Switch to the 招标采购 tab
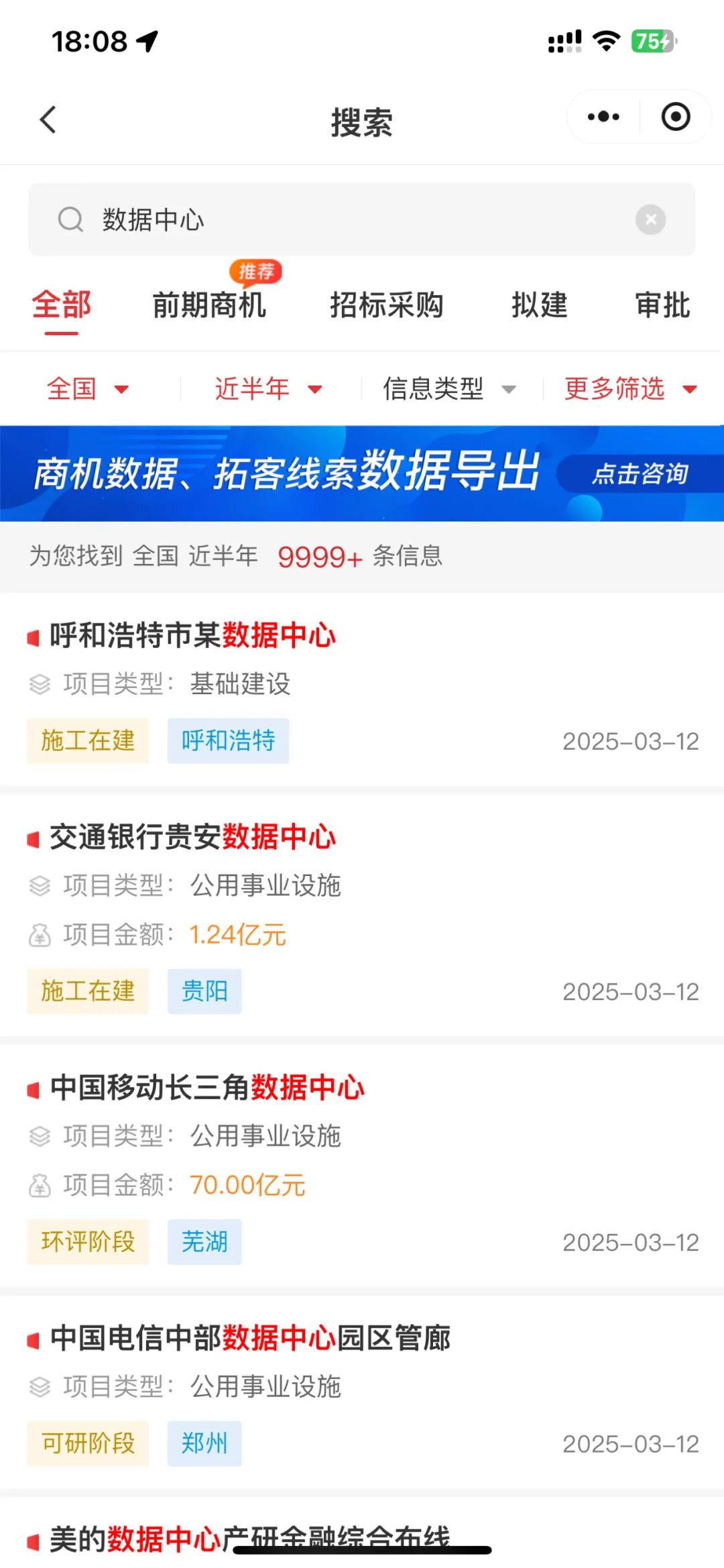Screen dimensions: 724x1568 tap(387, 305)
